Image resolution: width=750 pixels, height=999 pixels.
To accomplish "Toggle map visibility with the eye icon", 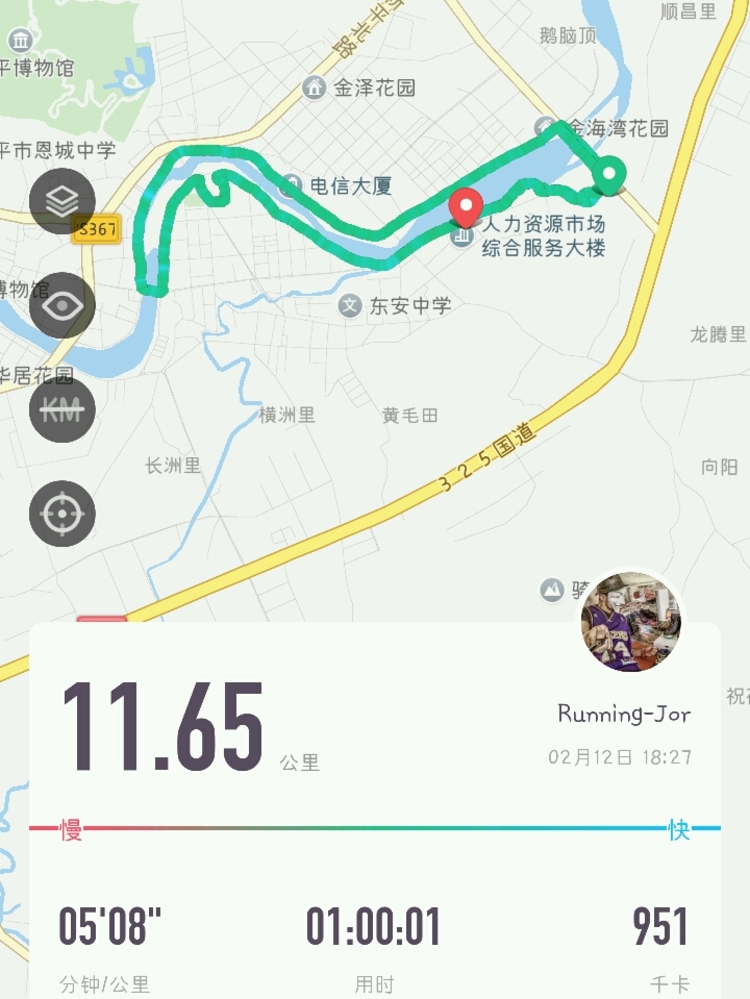I will (x=62, y=305).
